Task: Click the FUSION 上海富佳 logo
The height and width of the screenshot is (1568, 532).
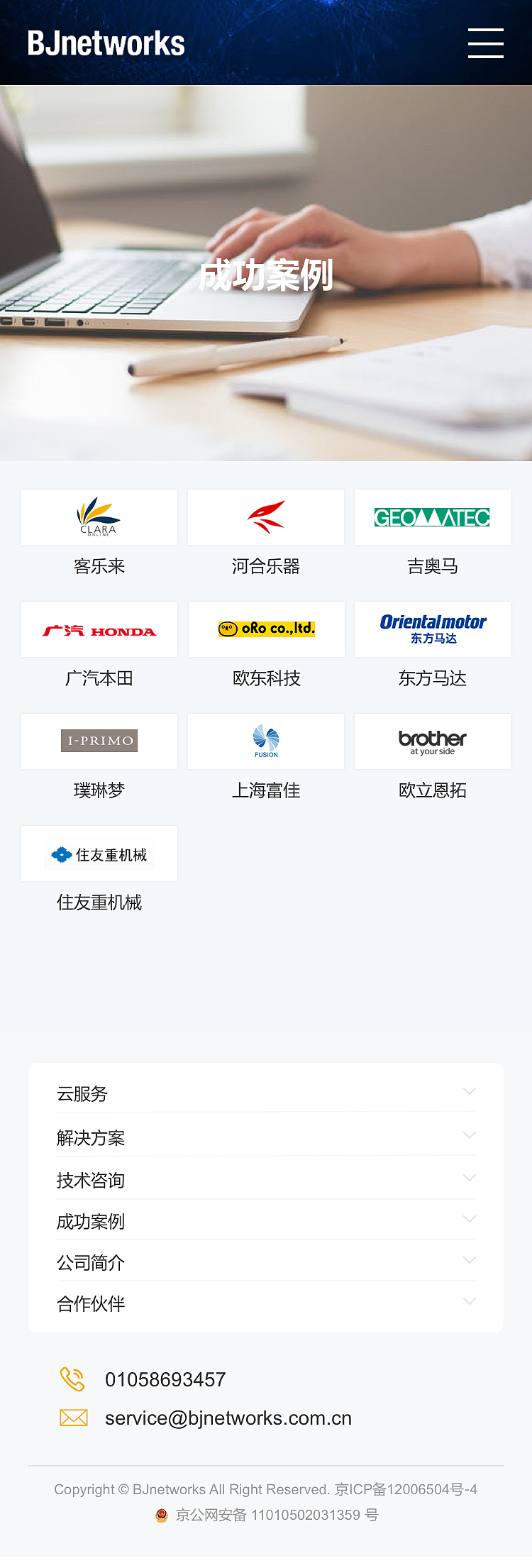Action: [x=266, y=741]
